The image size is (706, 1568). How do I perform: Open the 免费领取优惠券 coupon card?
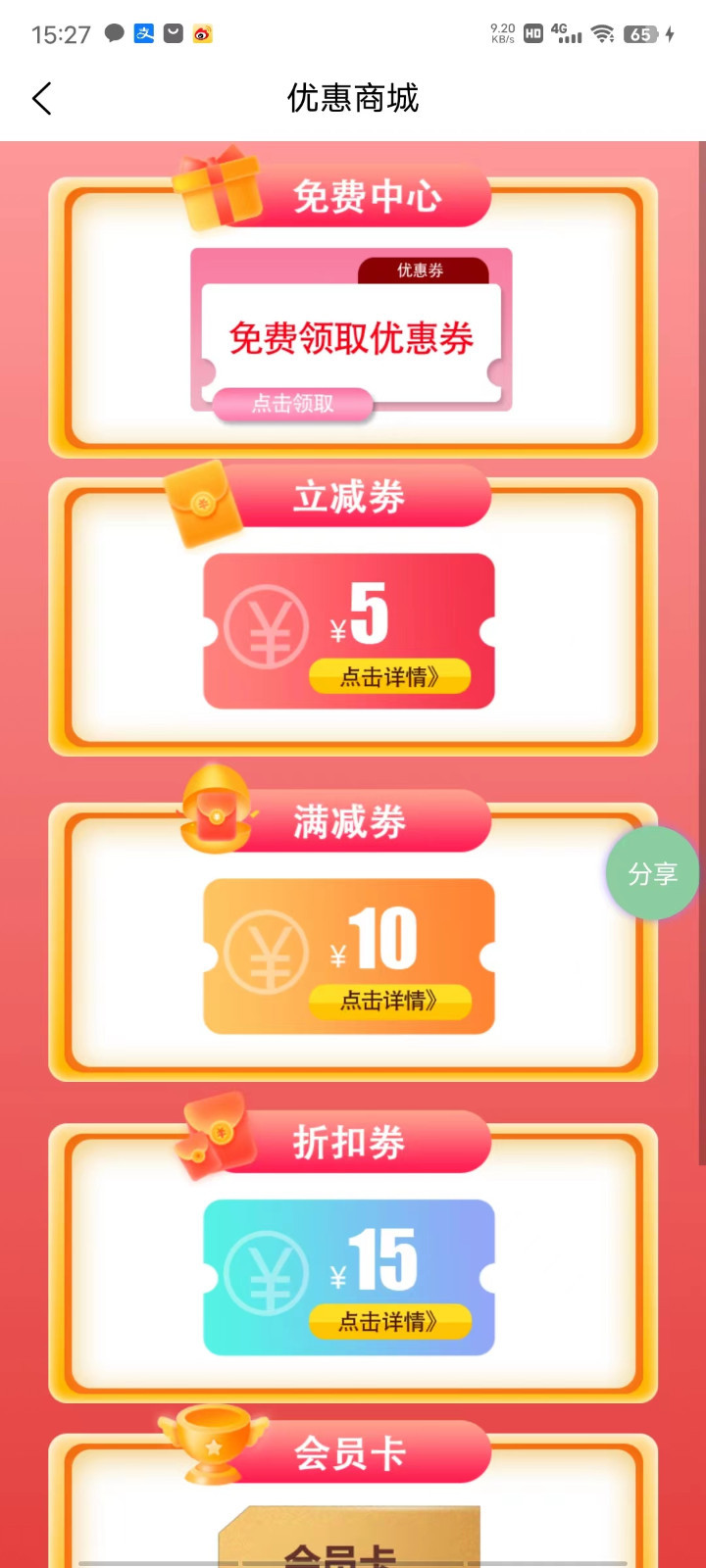(351, 338)
